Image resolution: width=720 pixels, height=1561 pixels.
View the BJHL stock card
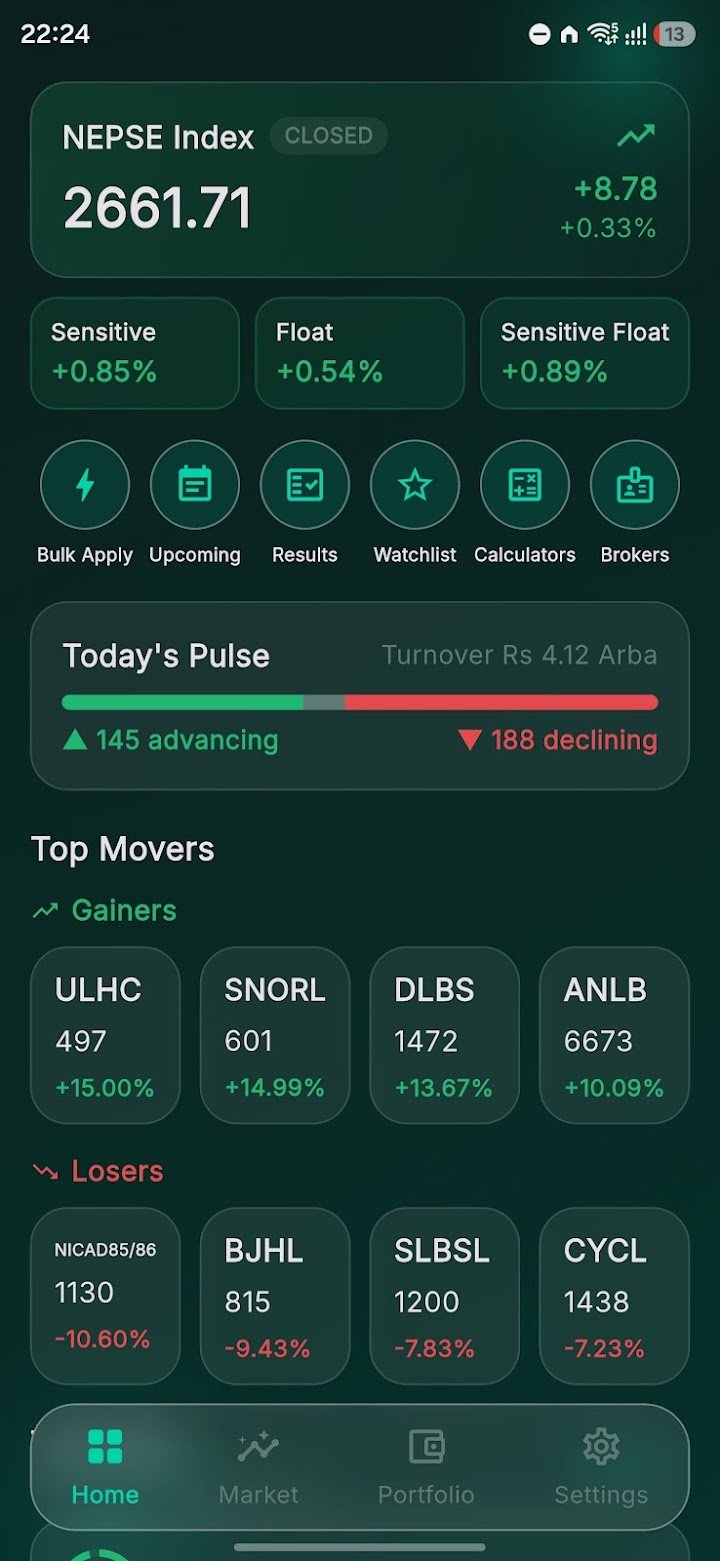tap(275, 1296)
